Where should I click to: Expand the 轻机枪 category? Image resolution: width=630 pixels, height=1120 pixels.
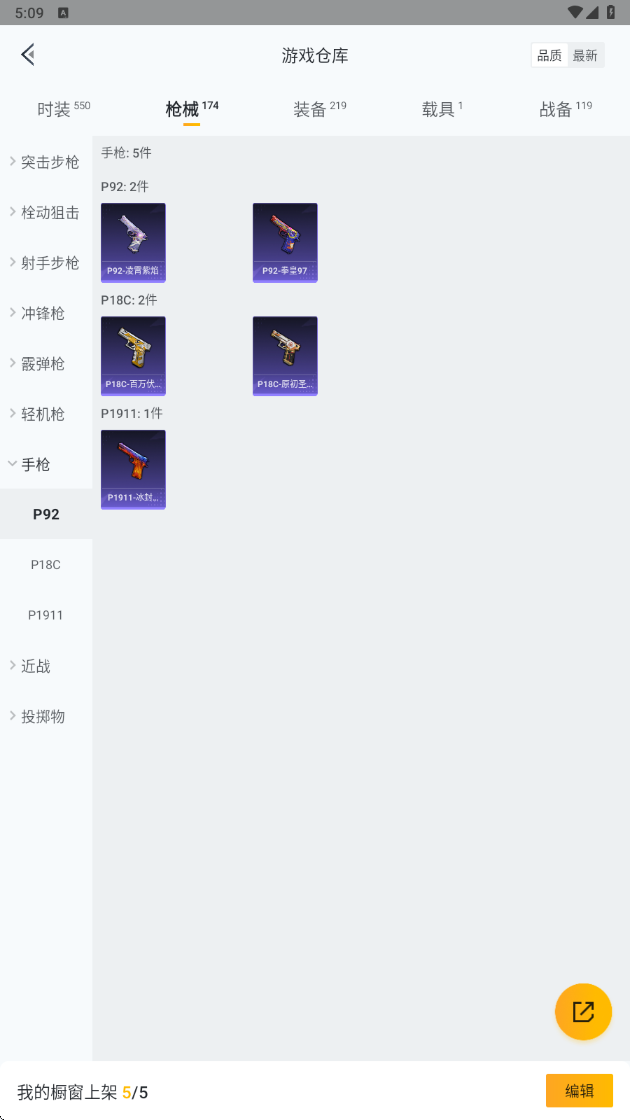pos(46,414)
